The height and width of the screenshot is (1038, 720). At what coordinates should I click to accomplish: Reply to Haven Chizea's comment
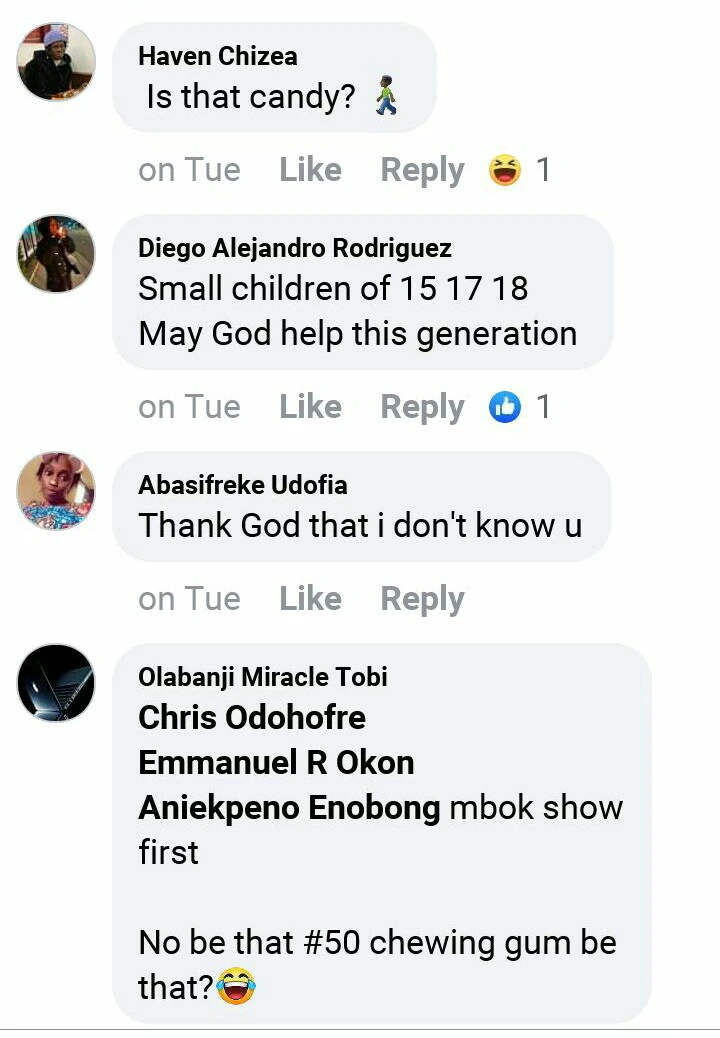[422, 170]
